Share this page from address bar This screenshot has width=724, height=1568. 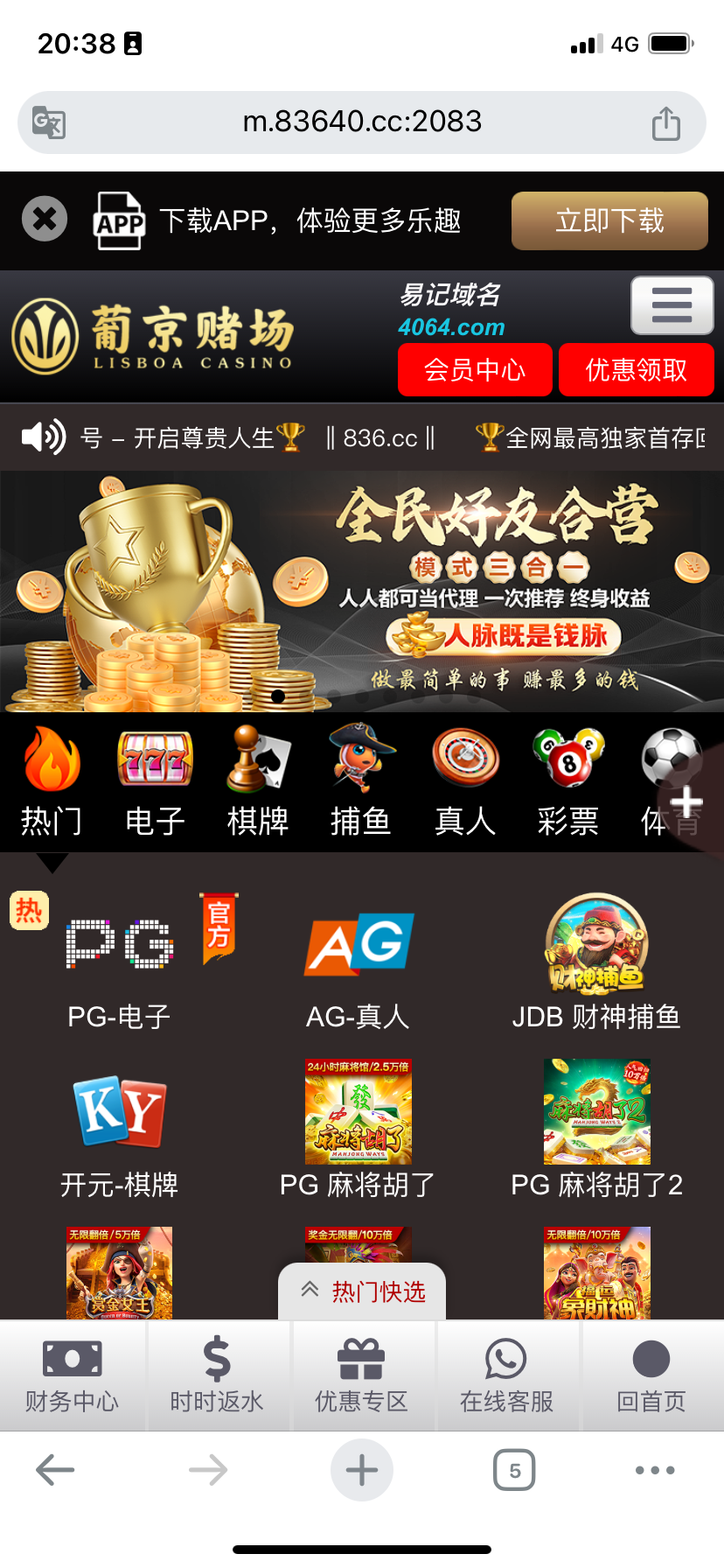tap(665, 123)
